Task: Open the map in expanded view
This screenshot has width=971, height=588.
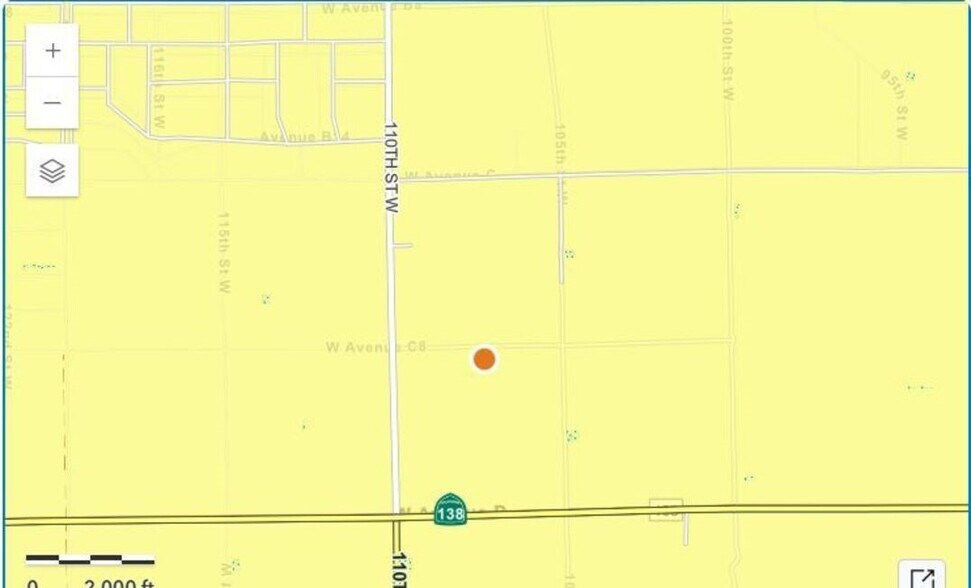Action: point(921,577)
